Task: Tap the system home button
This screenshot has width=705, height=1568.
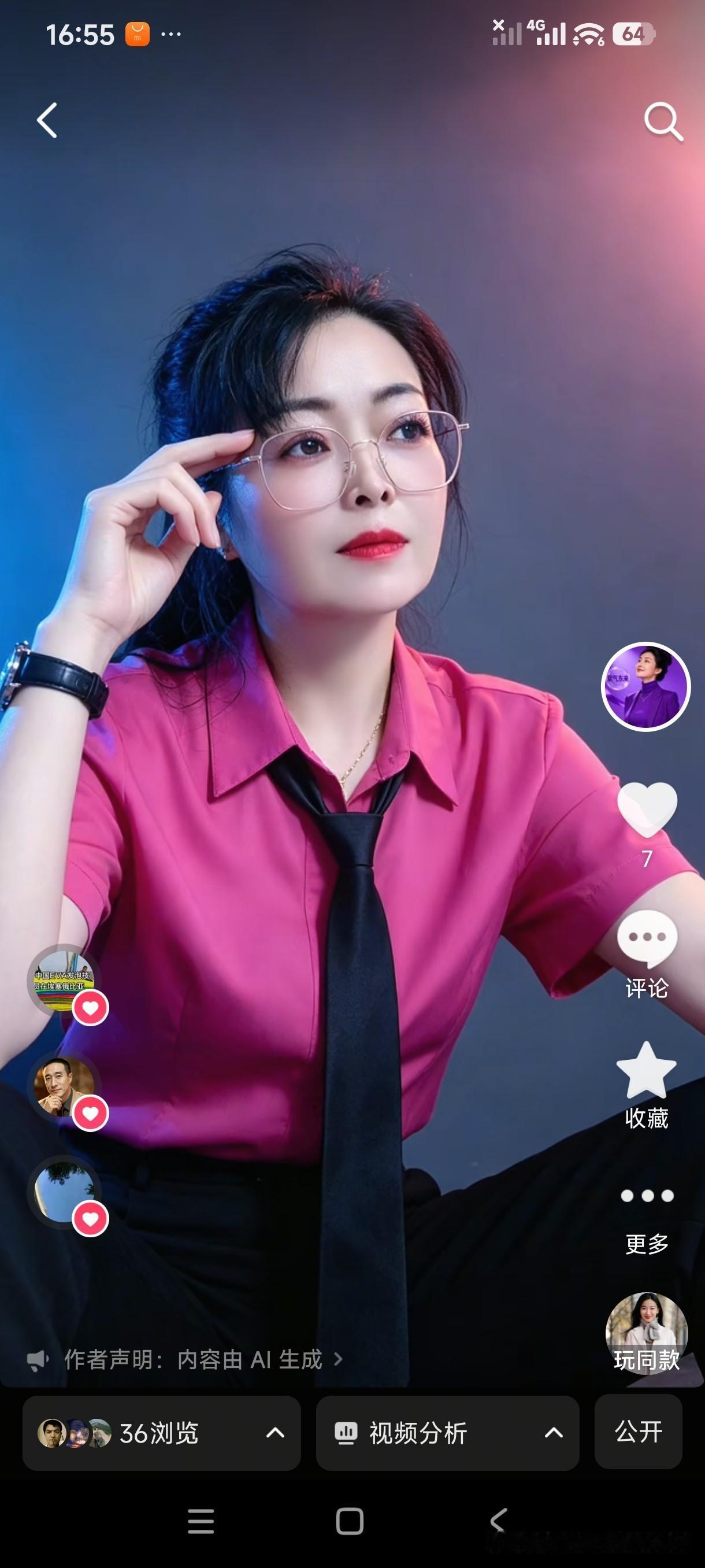Action: (350, 1522)
